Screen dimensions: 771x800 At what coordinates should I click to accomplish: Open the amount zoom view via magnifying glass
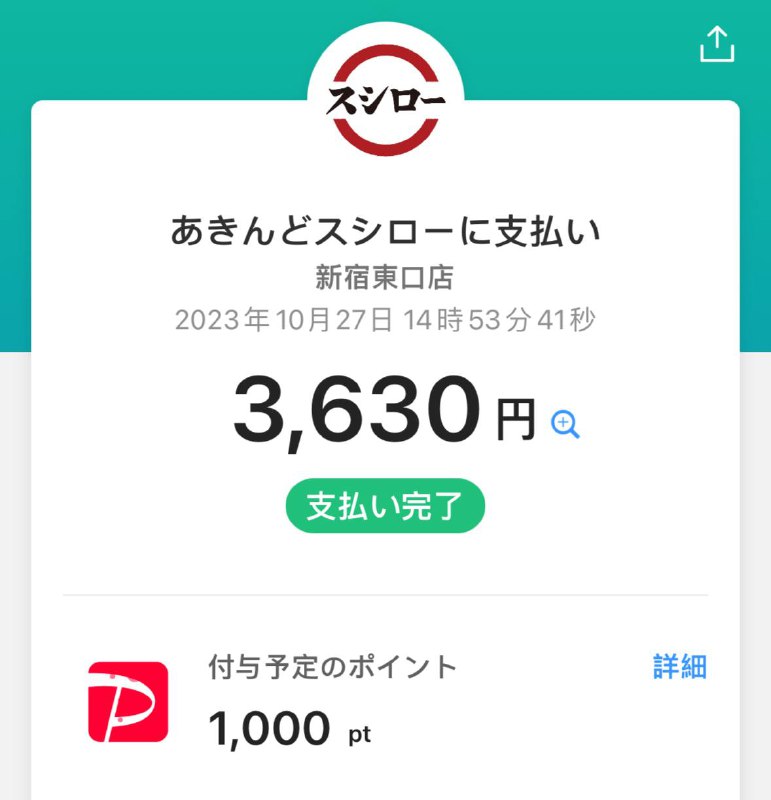coord(566,424)
